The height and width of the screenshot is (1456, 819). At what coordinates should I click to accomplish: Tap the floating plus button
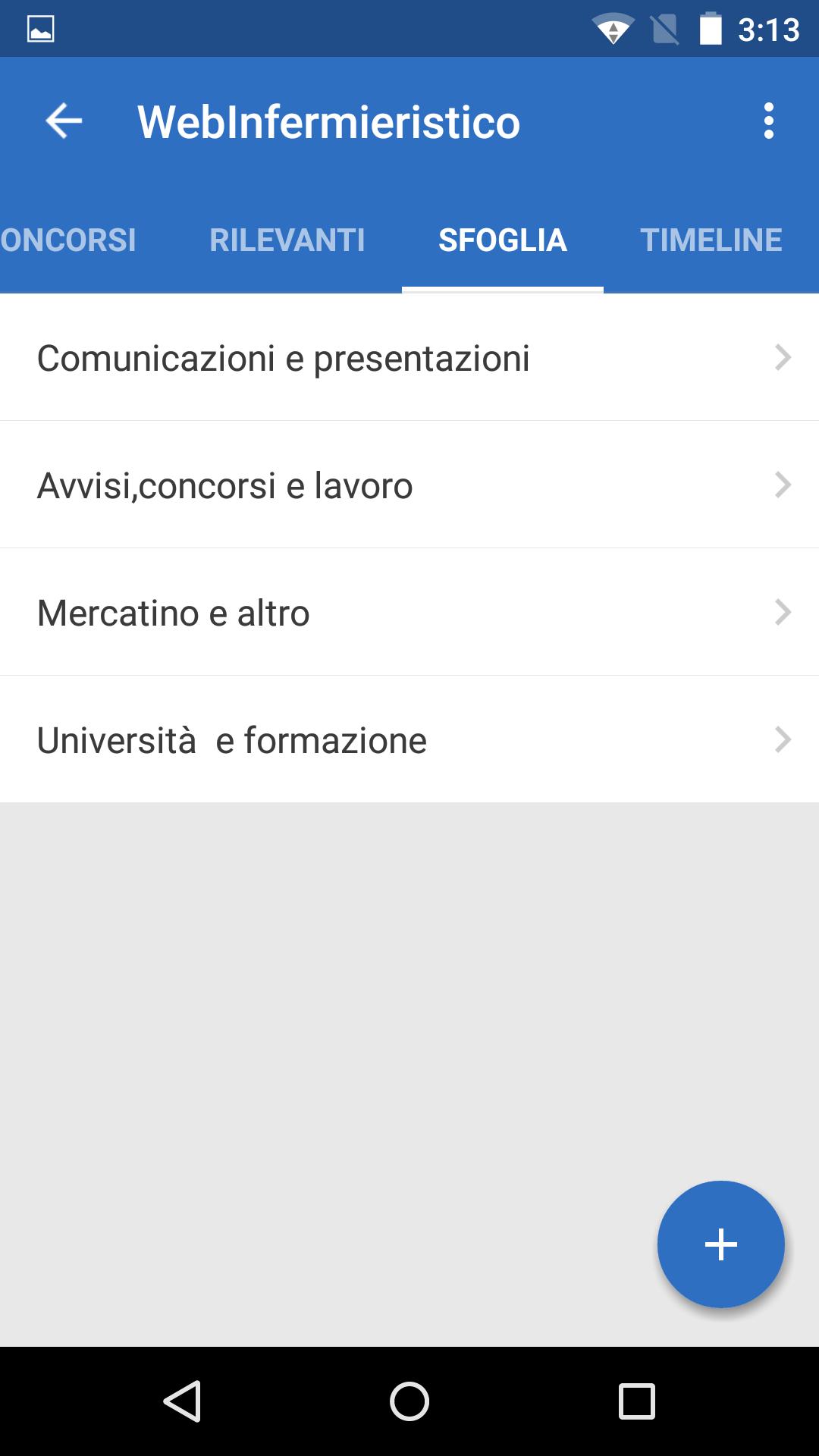(720, 1244)
